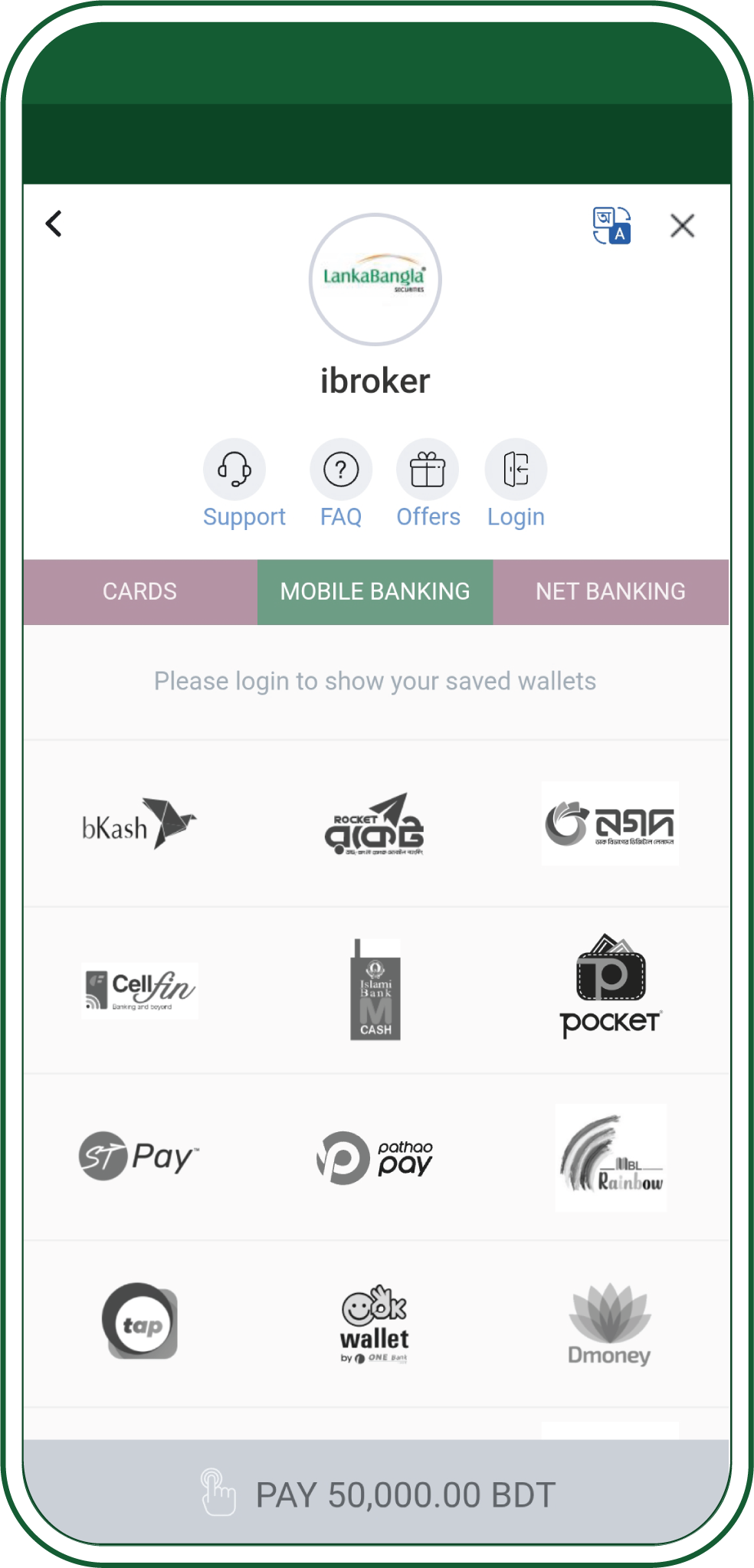Screen dimensions: 754x1568
Task: Tap the PAY 50,000.00 BDT button
Action: point(376,1494)
